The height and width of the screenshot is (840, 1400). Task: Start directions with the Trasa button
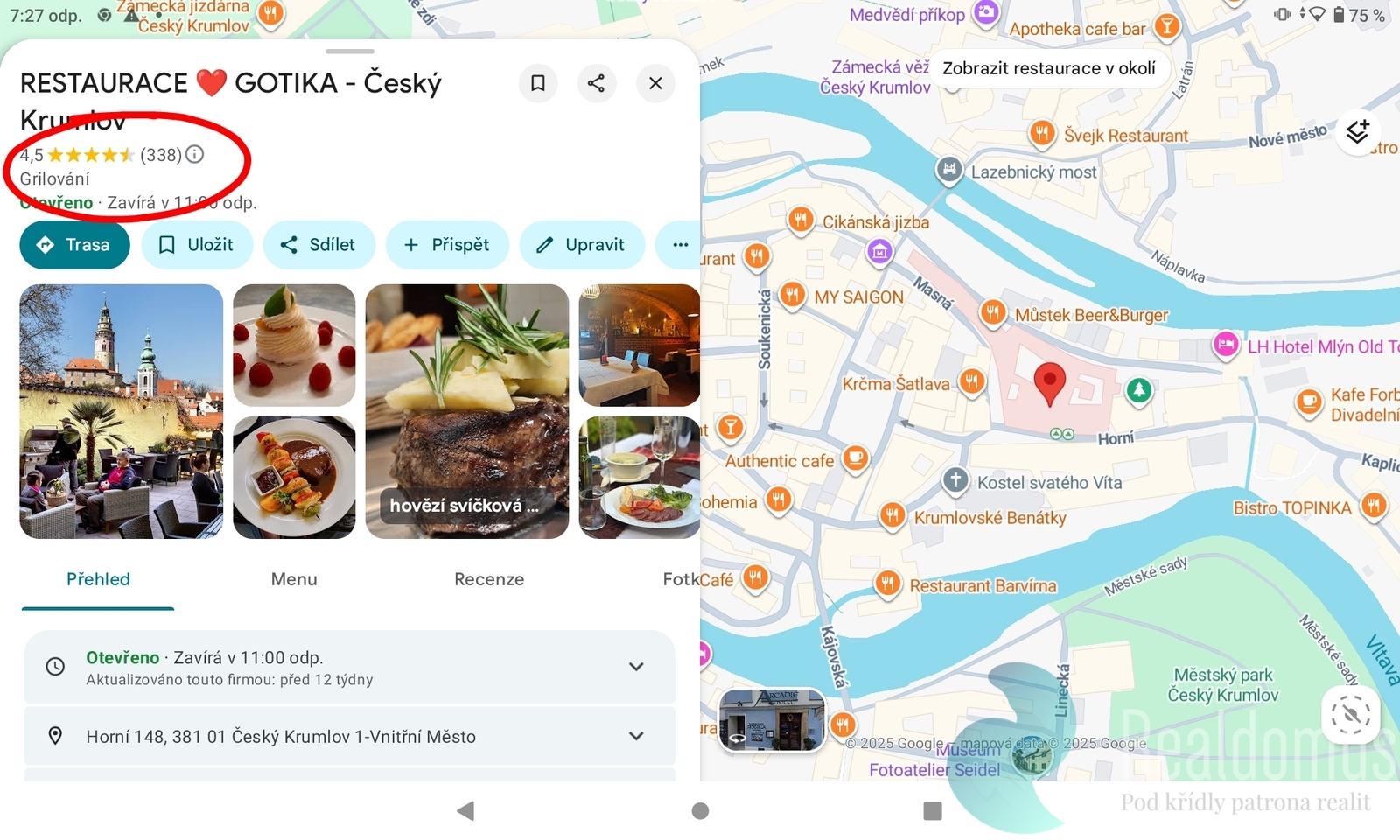coord(74,245)
